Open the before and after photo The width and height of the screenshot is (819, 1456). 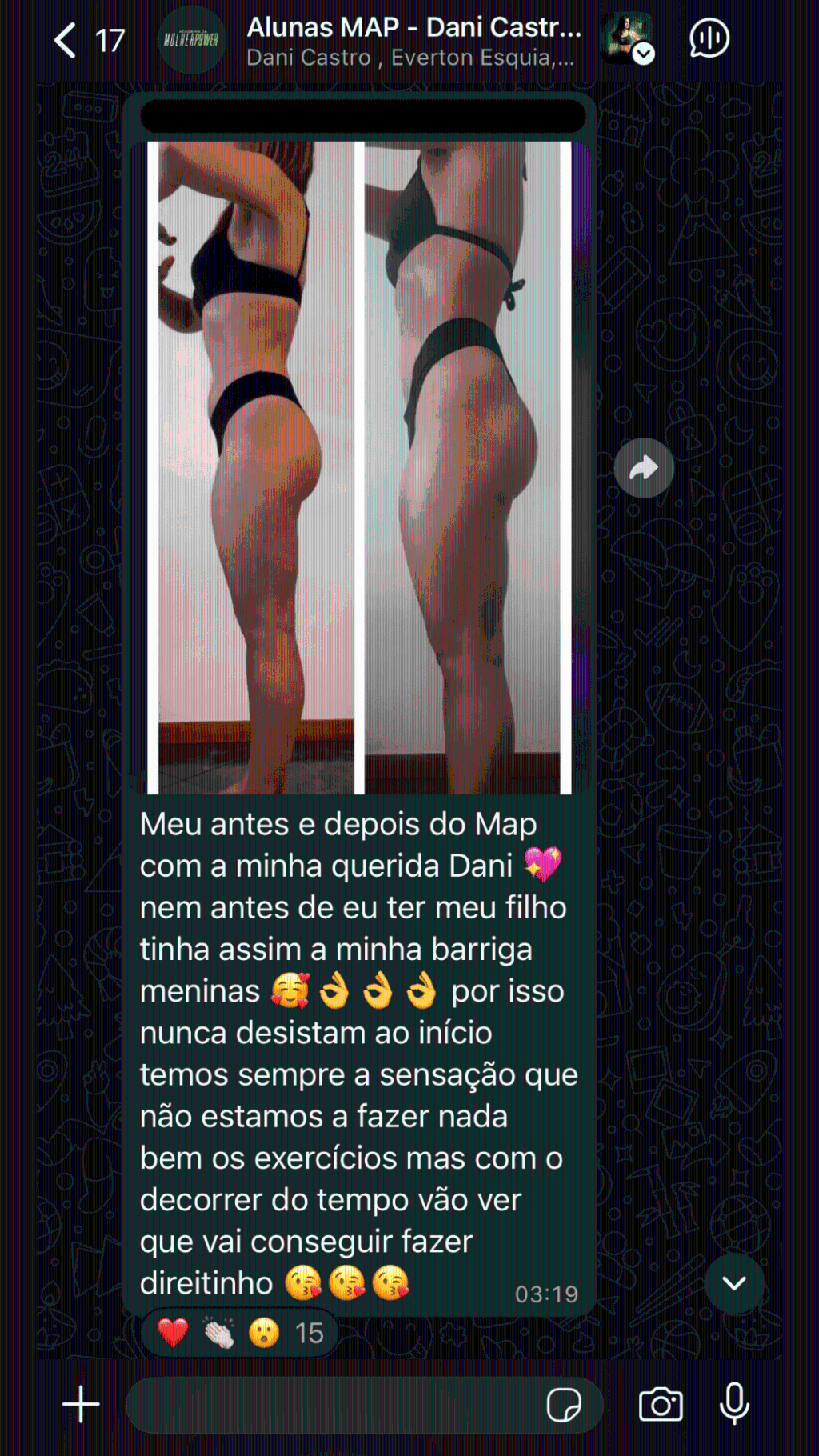click(x=360, y=468)
